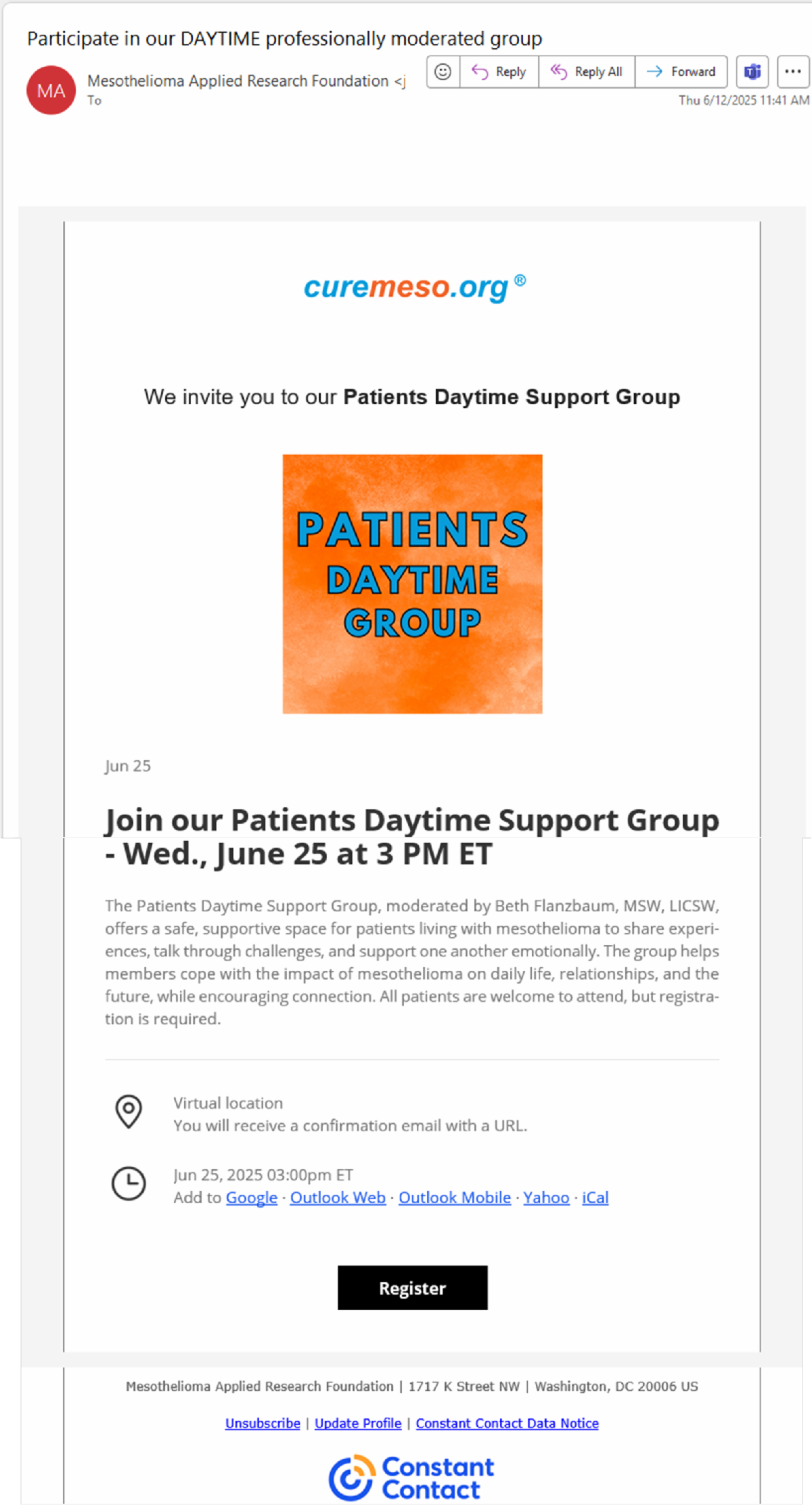Expand the To recipients list
The width and height of the screenshot is (812, 1505).
94,100
